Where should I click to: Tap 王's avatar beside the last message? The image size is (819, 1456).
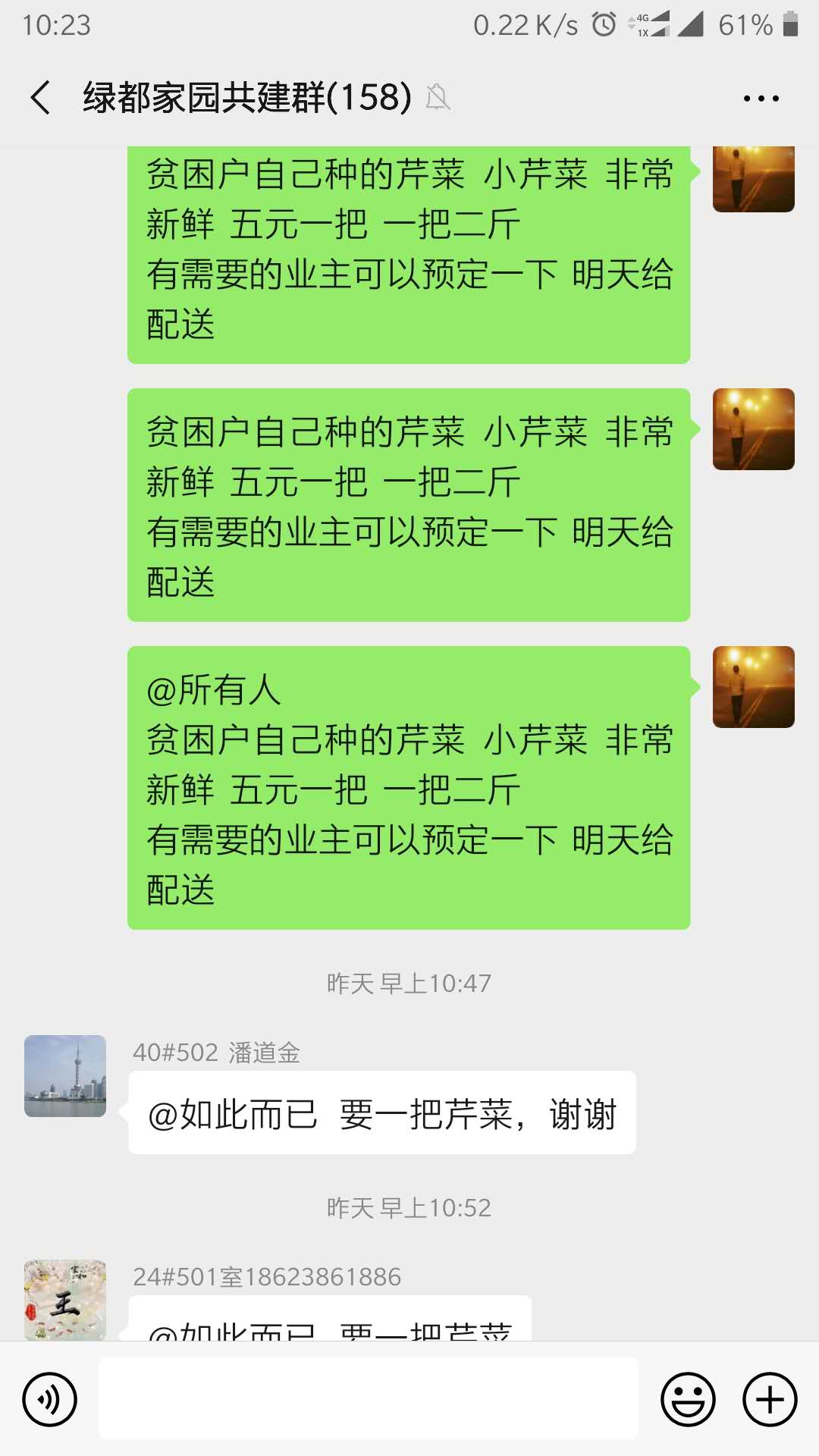click(x=64, y=1301)
